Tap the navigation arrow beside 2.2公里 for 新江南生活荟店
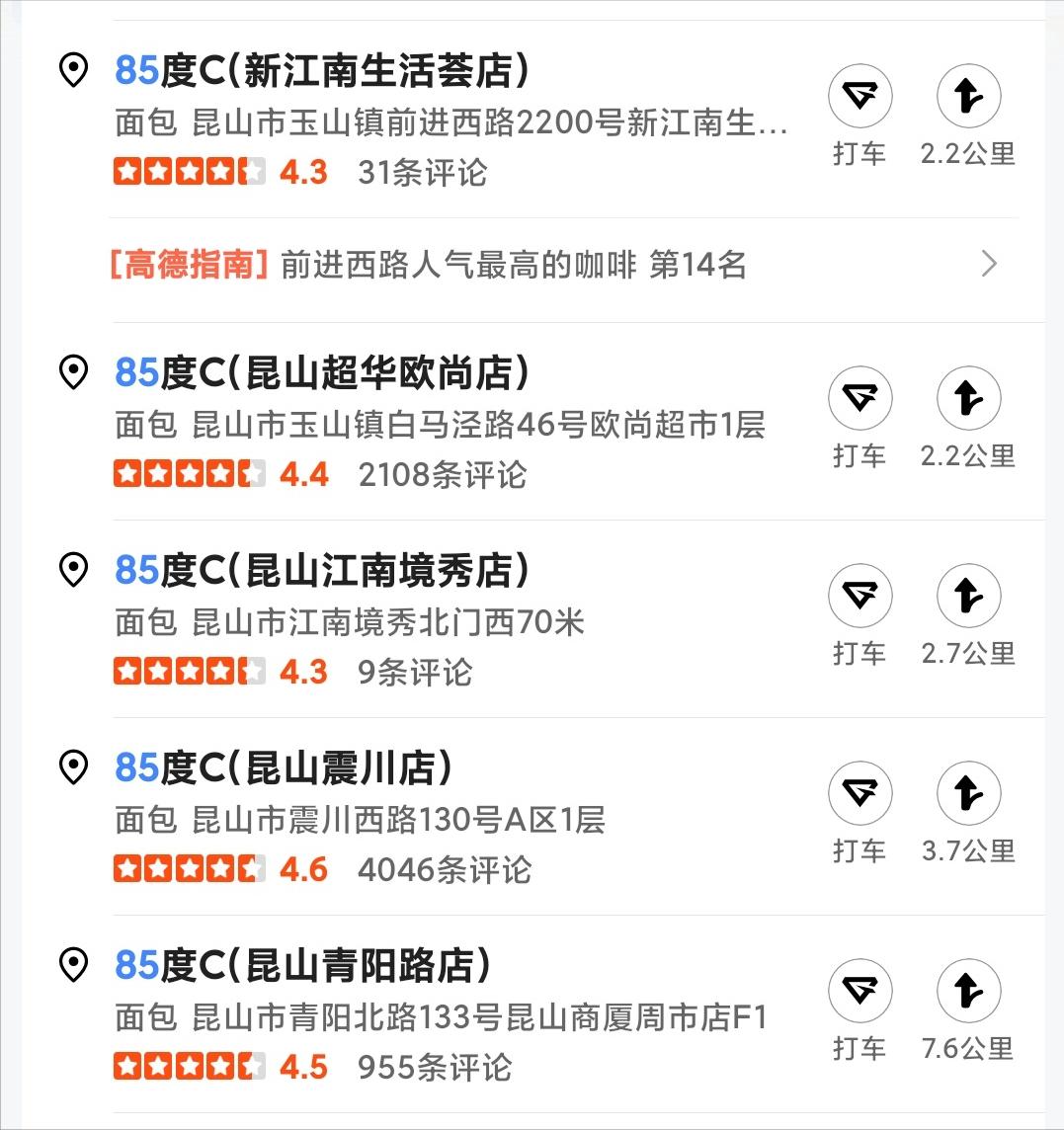Image resolution: width=1064 pixels, height=1130 pixels. coord(968,96)
